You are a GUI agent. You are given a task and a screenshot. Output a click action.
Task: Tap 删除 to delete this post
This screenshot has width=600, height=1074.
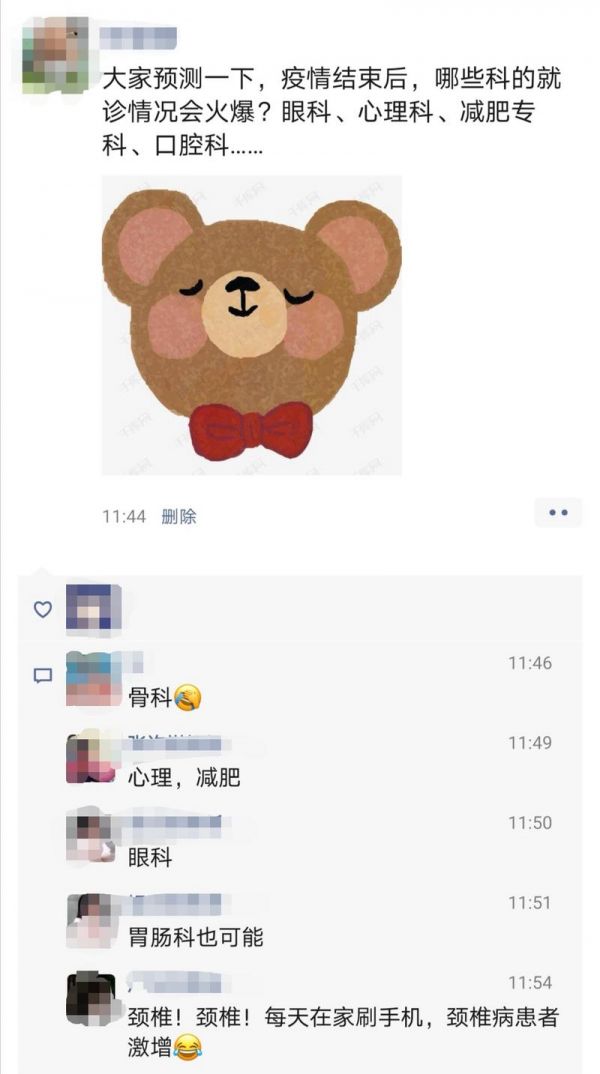point(179,516)
